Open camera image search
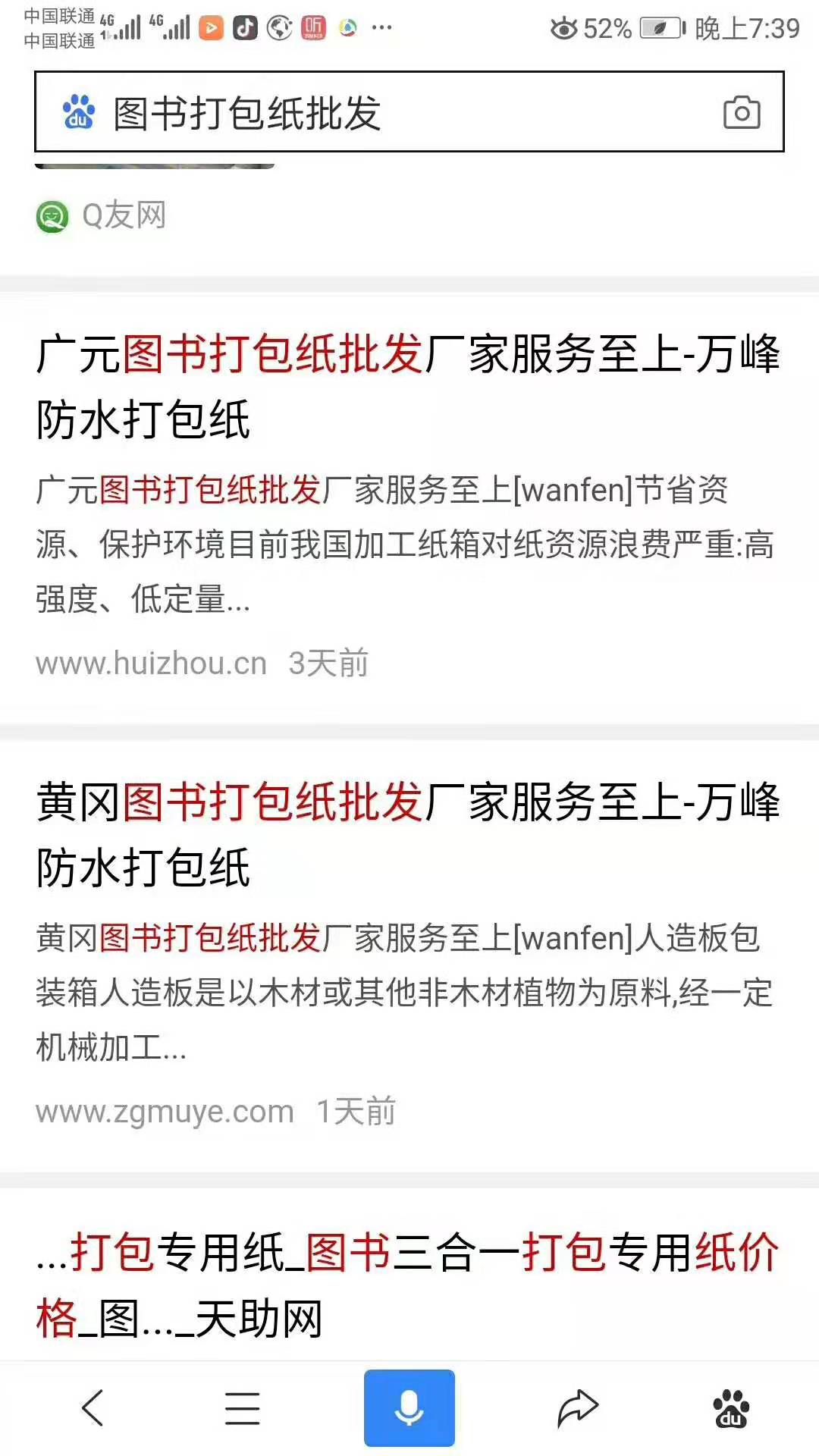 pyautogui.click(x=741, y=113)
